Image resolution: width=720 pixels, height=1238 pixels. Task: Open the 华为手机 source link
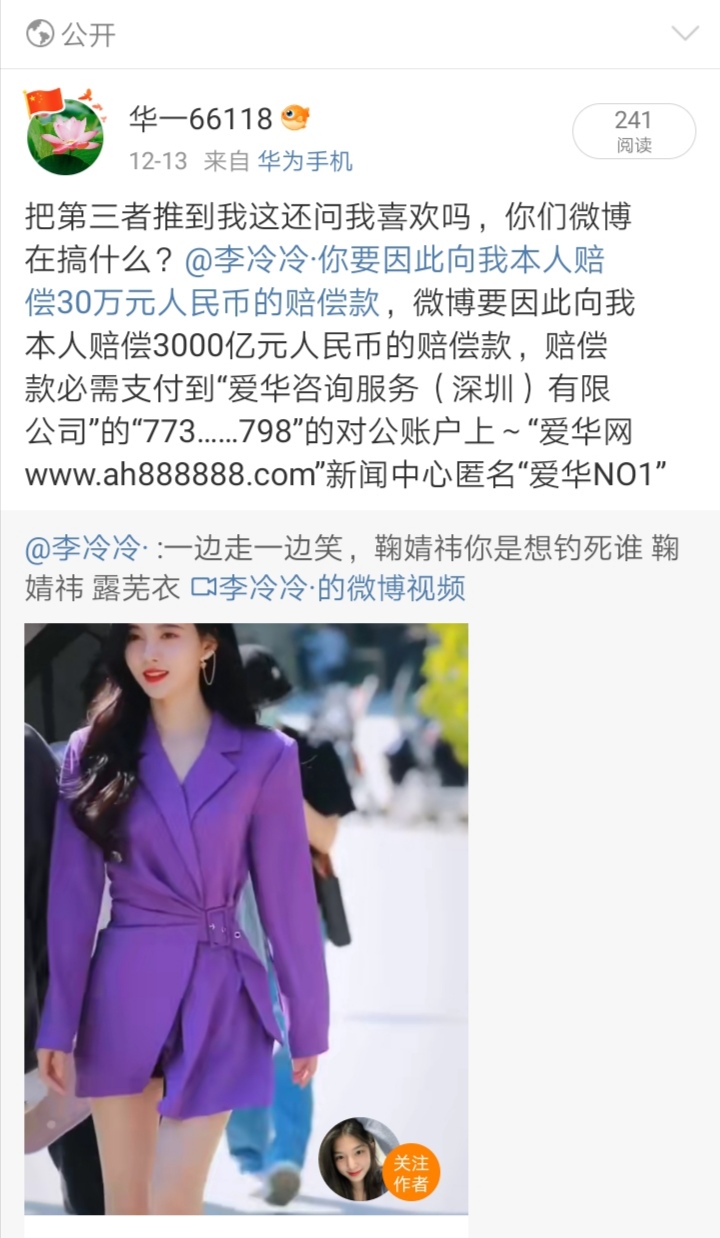pyautogui.click(x=305, y=162)
